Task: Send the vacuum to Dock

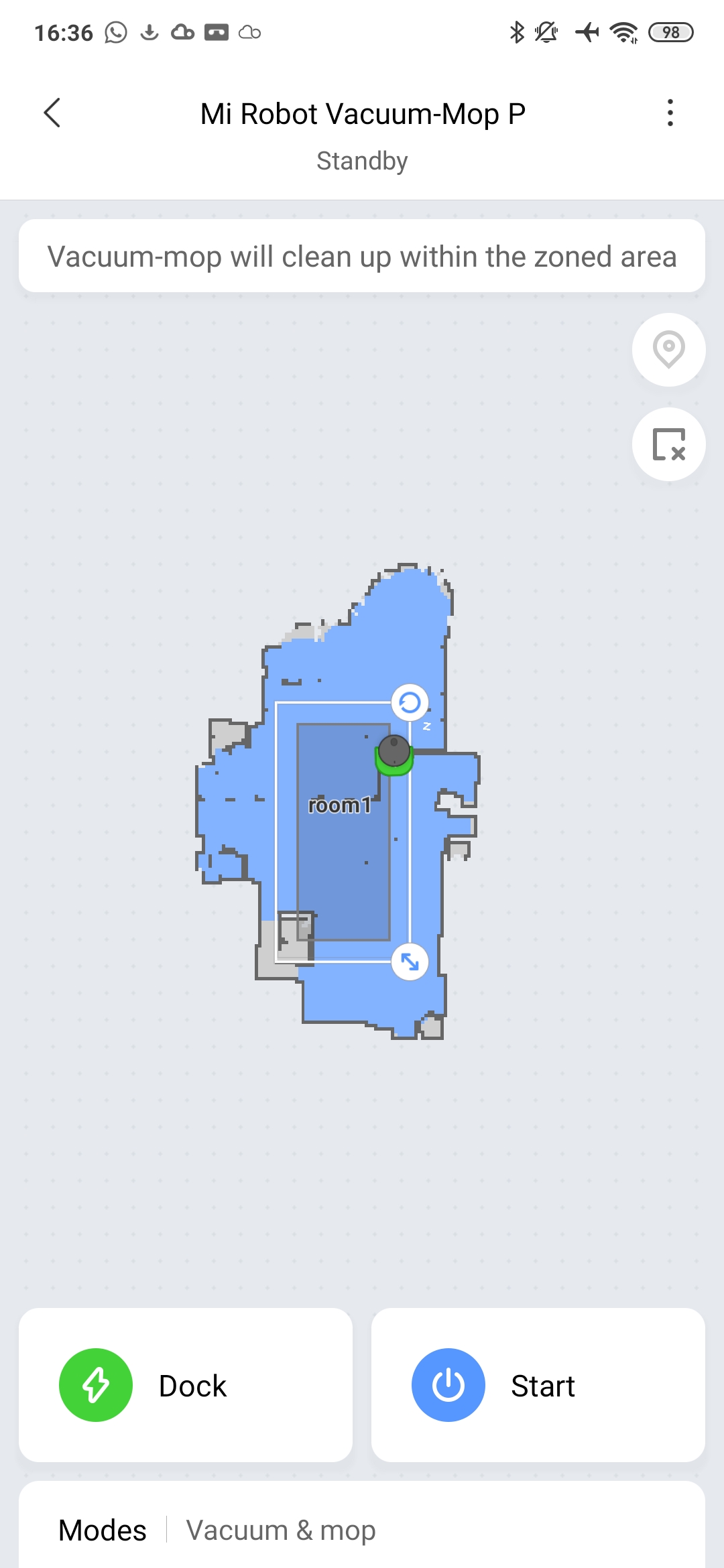Action: point(186,1385)
